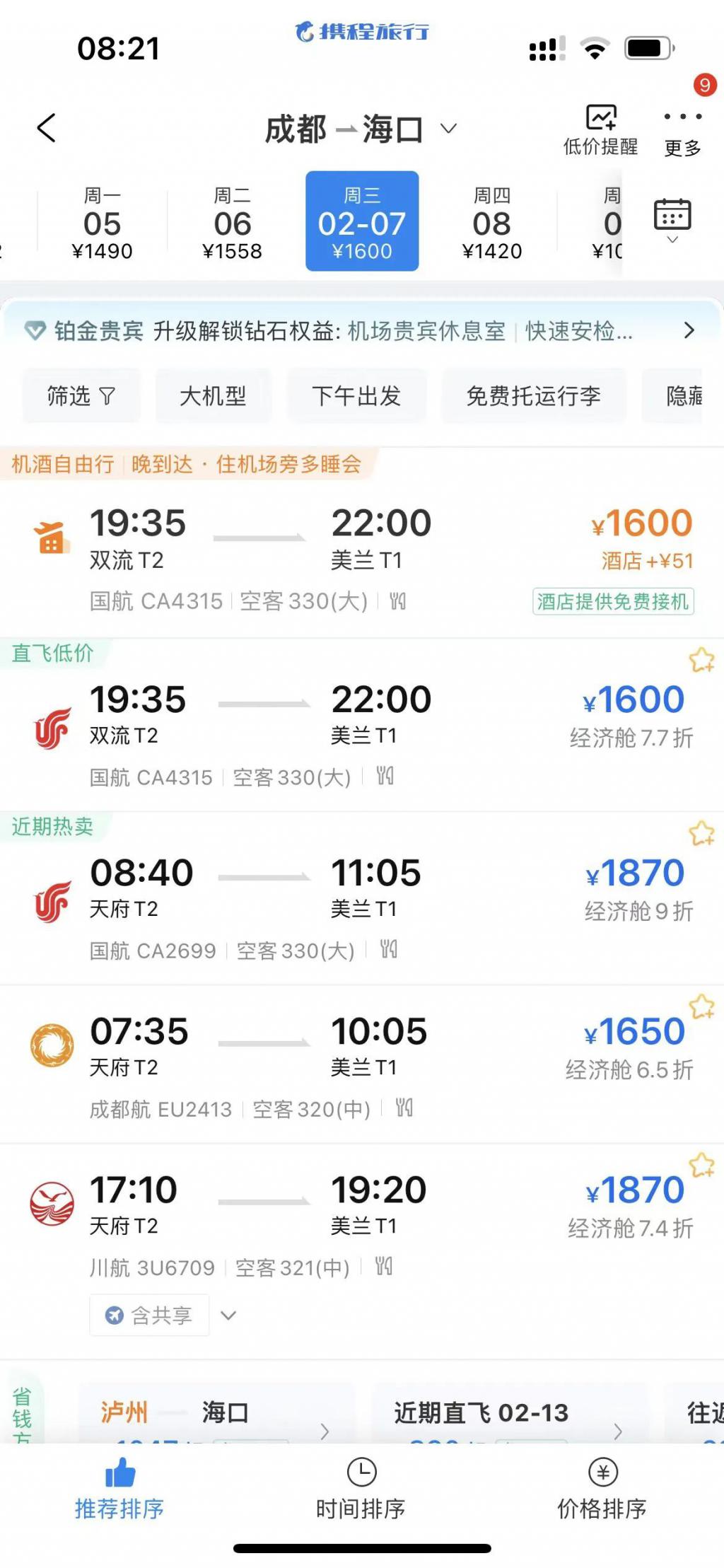Open 成都航 EU2413 flight at 07:35
This screenshot has height=1568, width=724.
pos(361,1061)
